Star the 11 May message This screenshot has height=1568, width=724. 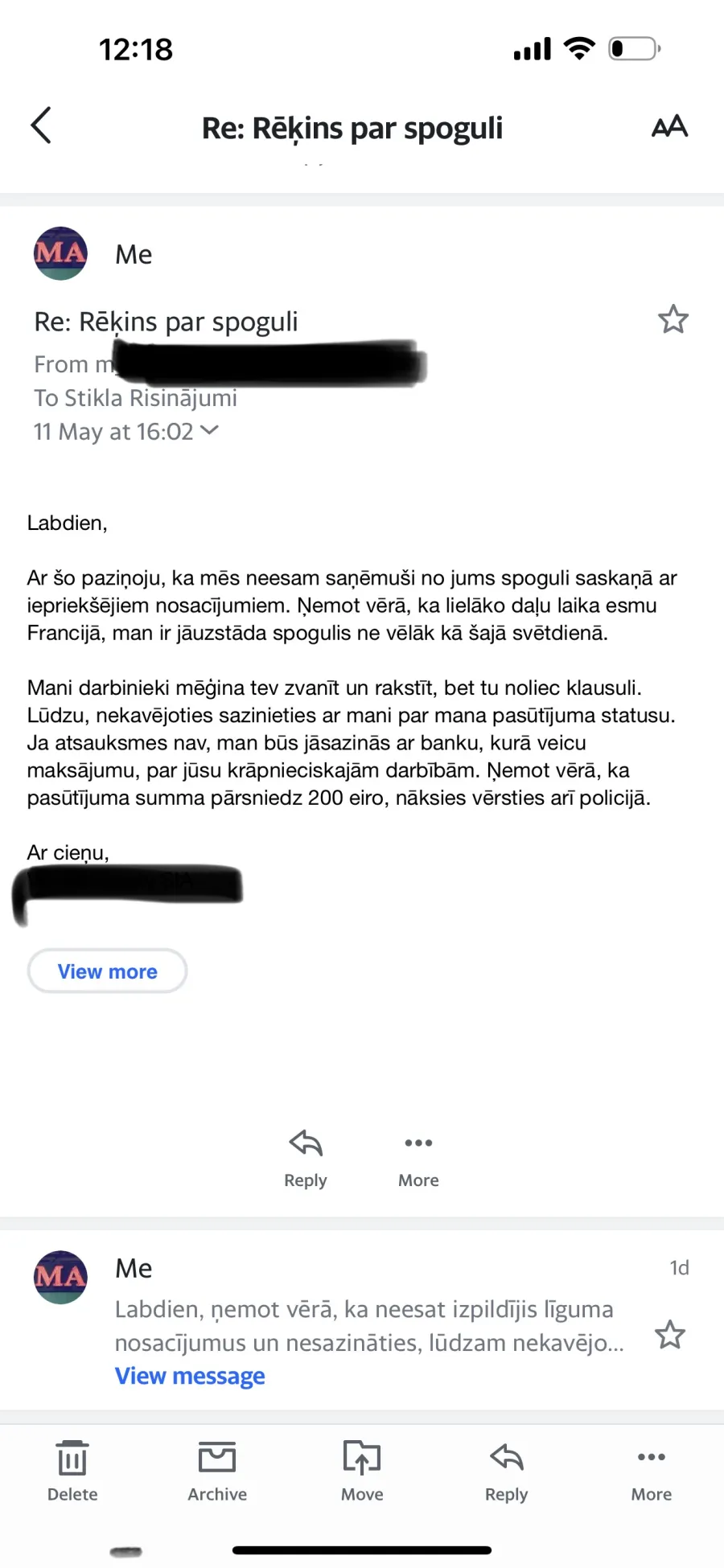click(x=673, y=319)
